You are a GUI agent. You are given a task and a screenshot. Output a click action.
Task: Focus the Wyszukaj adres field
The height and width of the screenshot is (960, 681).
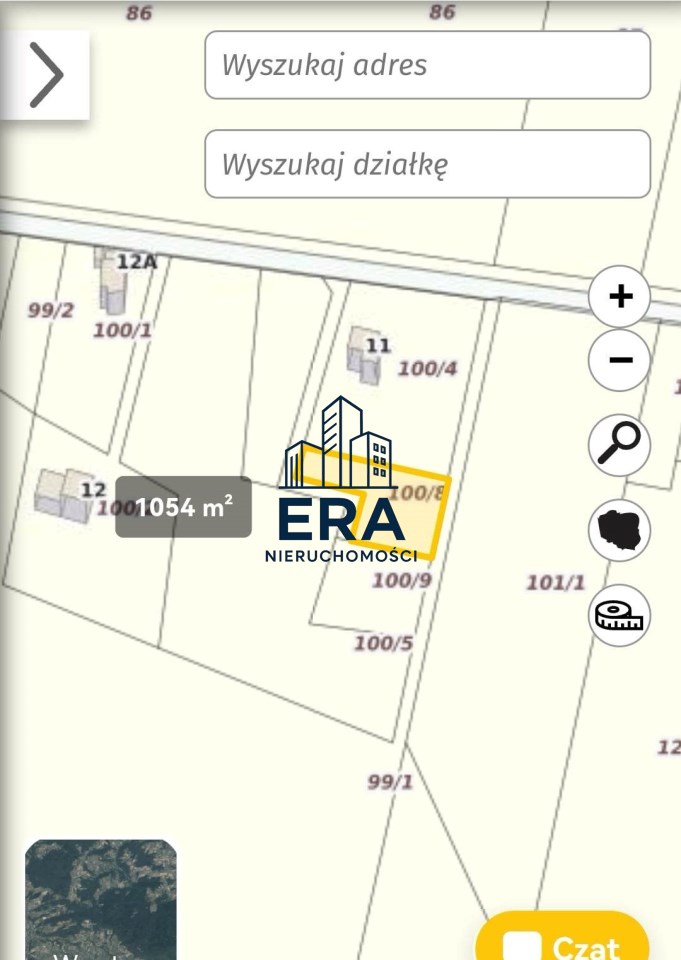coord(427,65)
